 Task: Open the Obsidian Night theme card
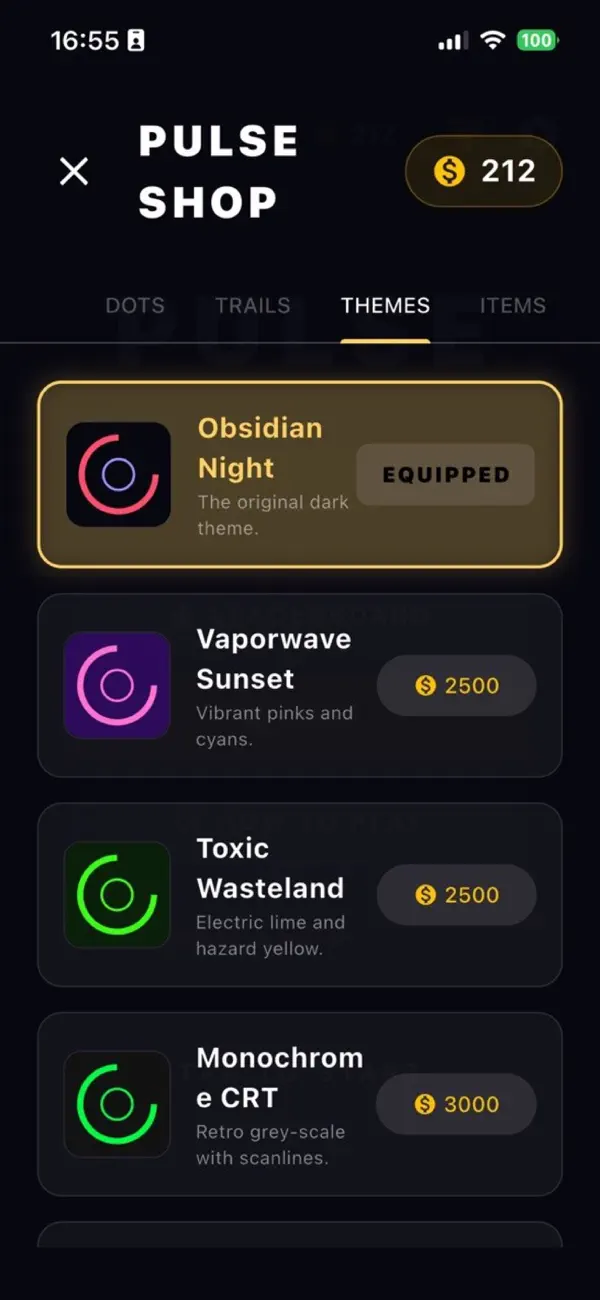pyautogui.click(x=300, y=475)
